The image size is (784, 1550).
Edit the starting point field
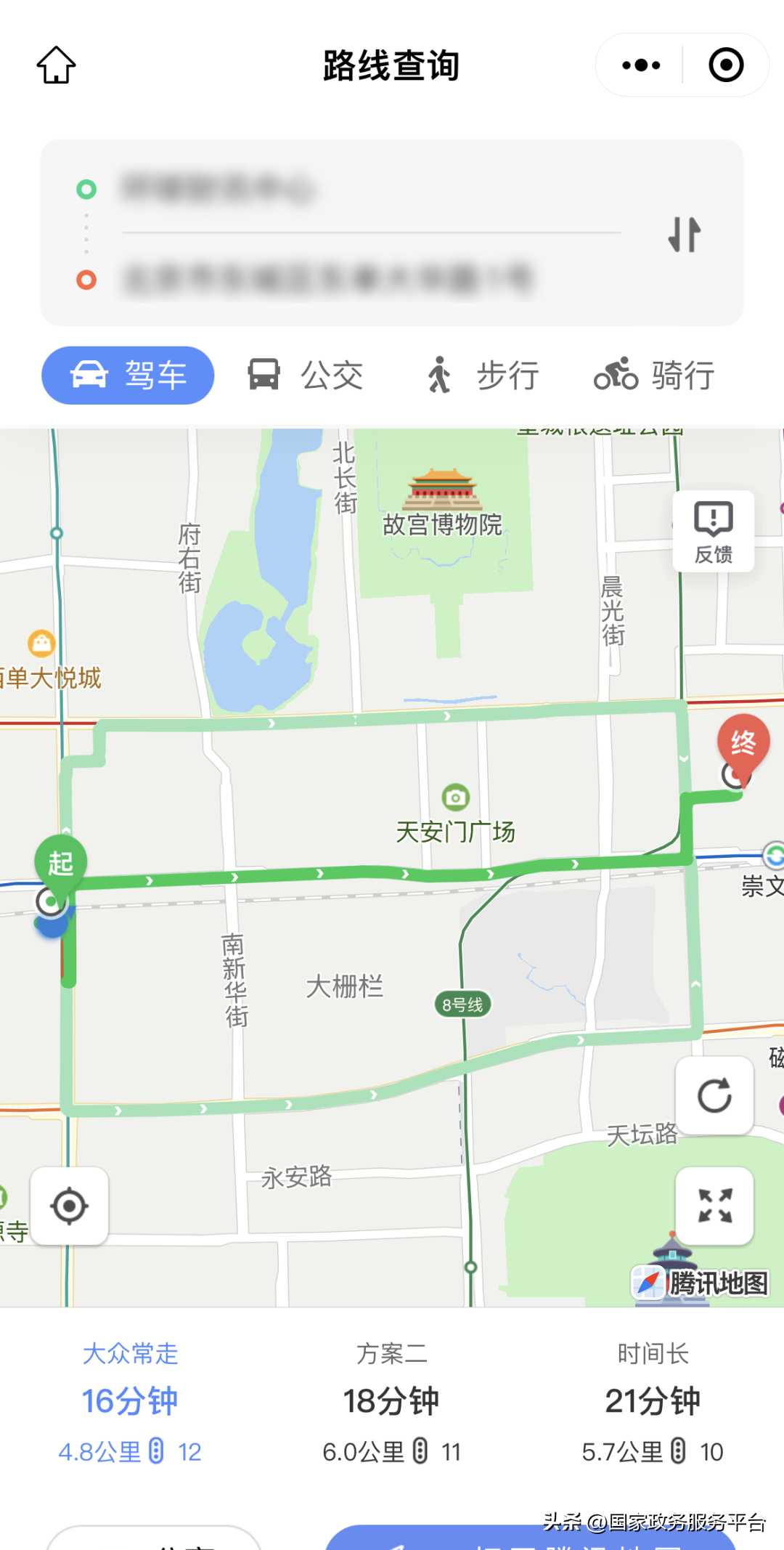(363, 188)
